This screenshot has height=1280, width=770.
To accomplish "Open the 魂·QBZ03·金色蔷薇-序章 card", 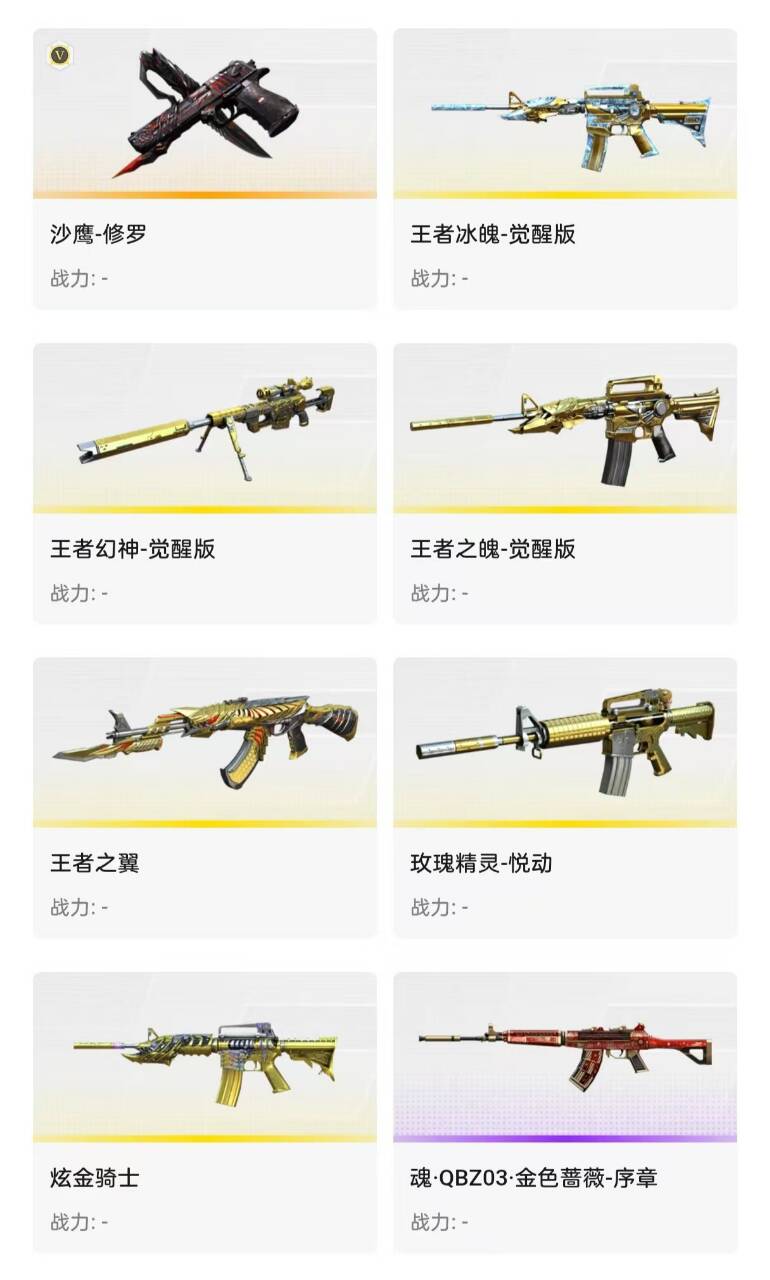I will (x=565, y=1113).
